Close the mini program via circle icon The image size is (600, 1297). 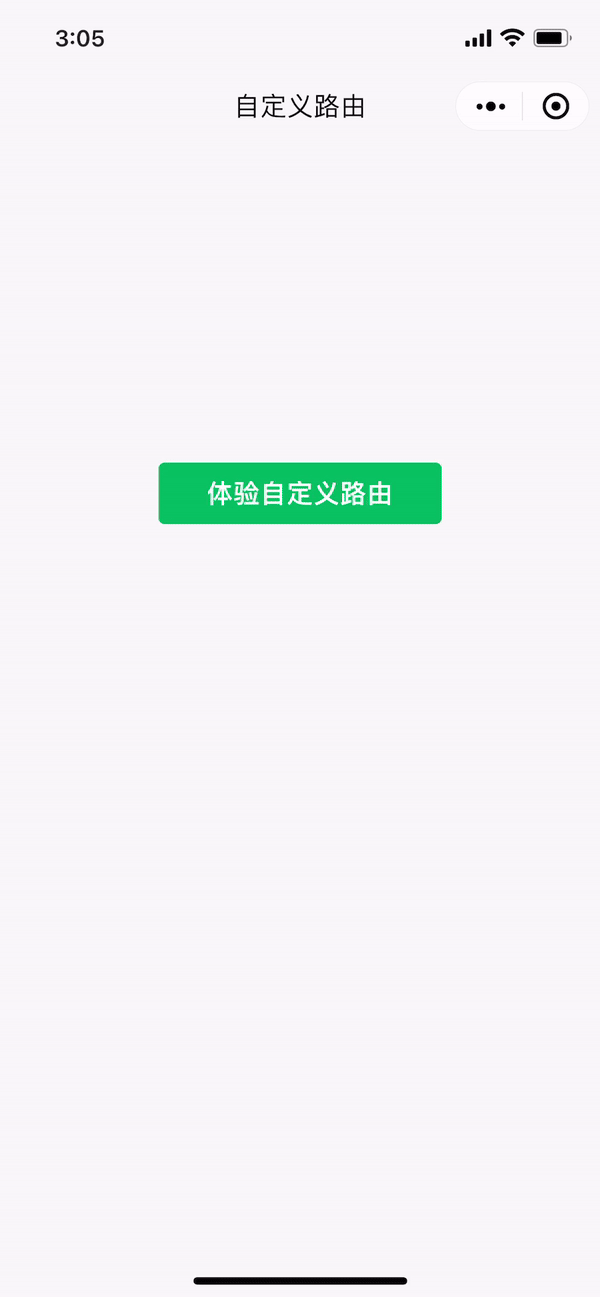pos(556,106)
